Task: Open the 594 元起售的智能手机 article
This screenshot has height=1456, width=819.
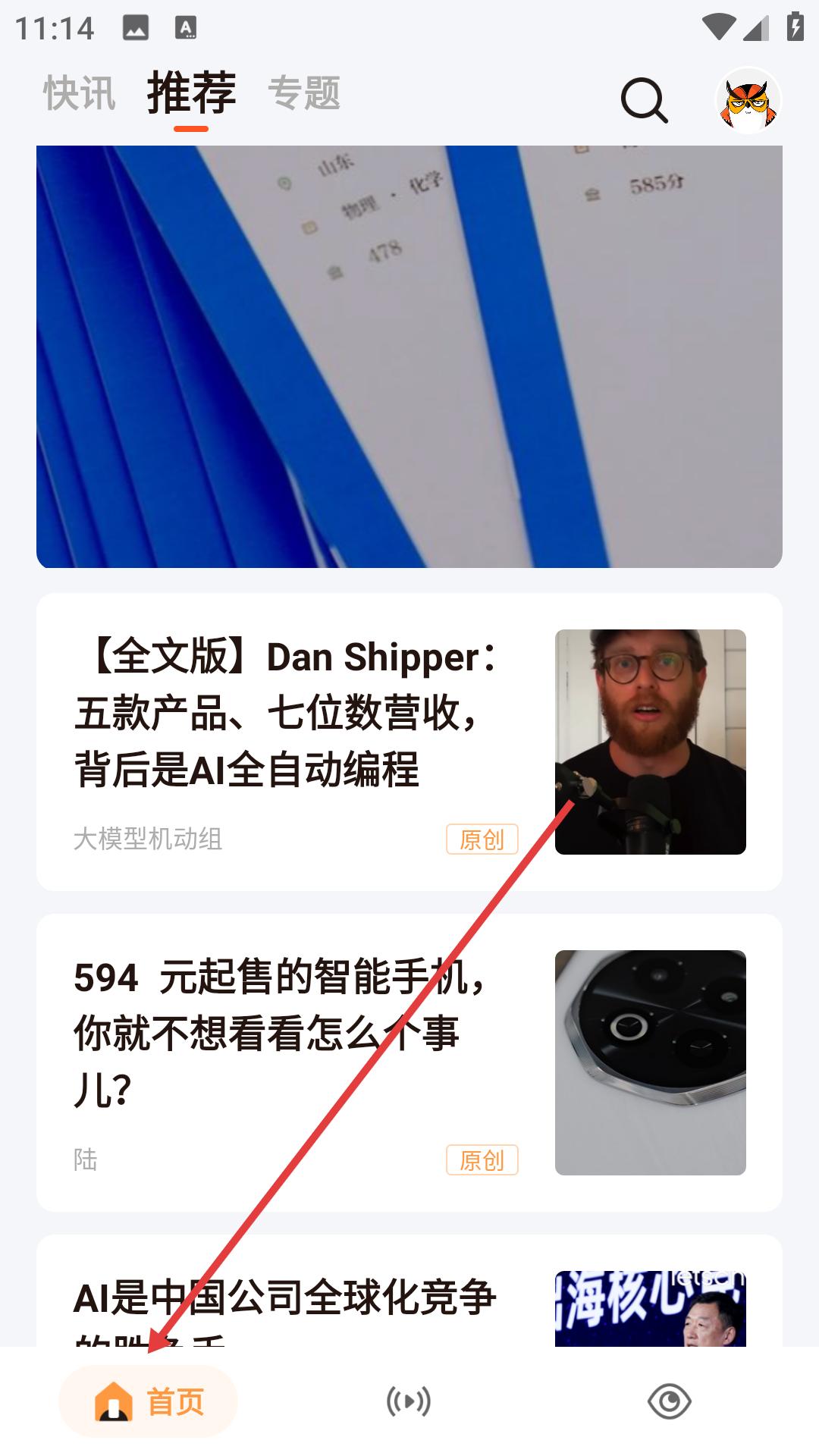Action: [x=409, y=1062]
